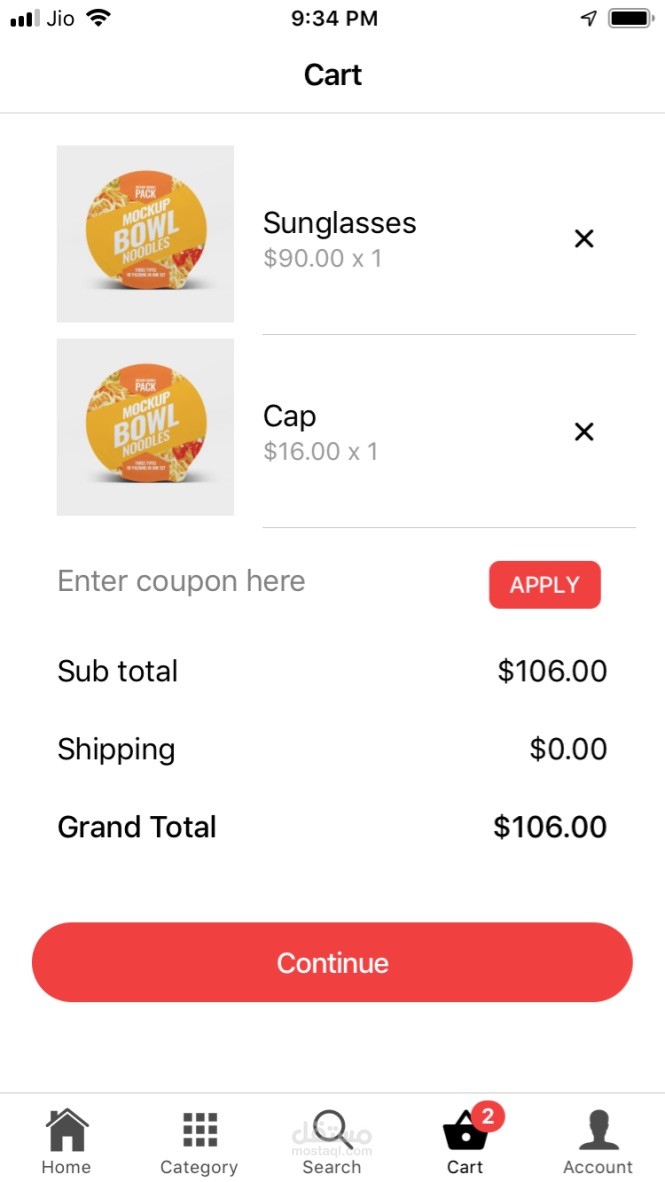Open the Search tab
The height and width of the screenshot is (1182, 665).
pos(332,1140)
